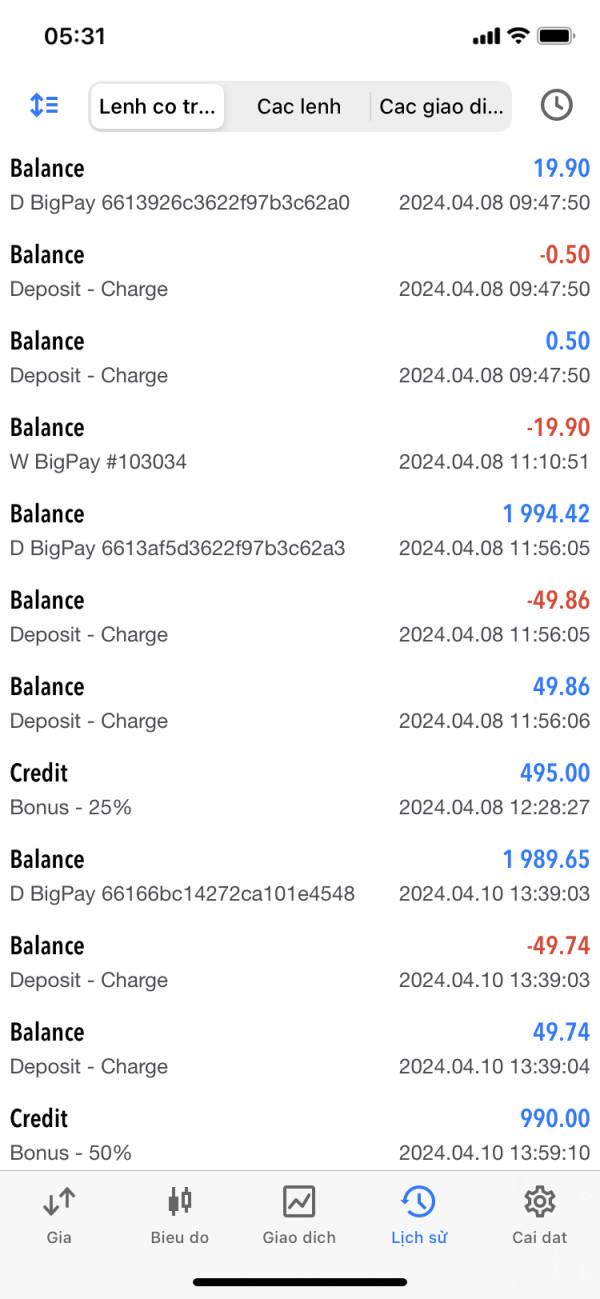Open the history period clock icon
Image resolution: width=600 pixels, height=1299 pixels.
556,105
